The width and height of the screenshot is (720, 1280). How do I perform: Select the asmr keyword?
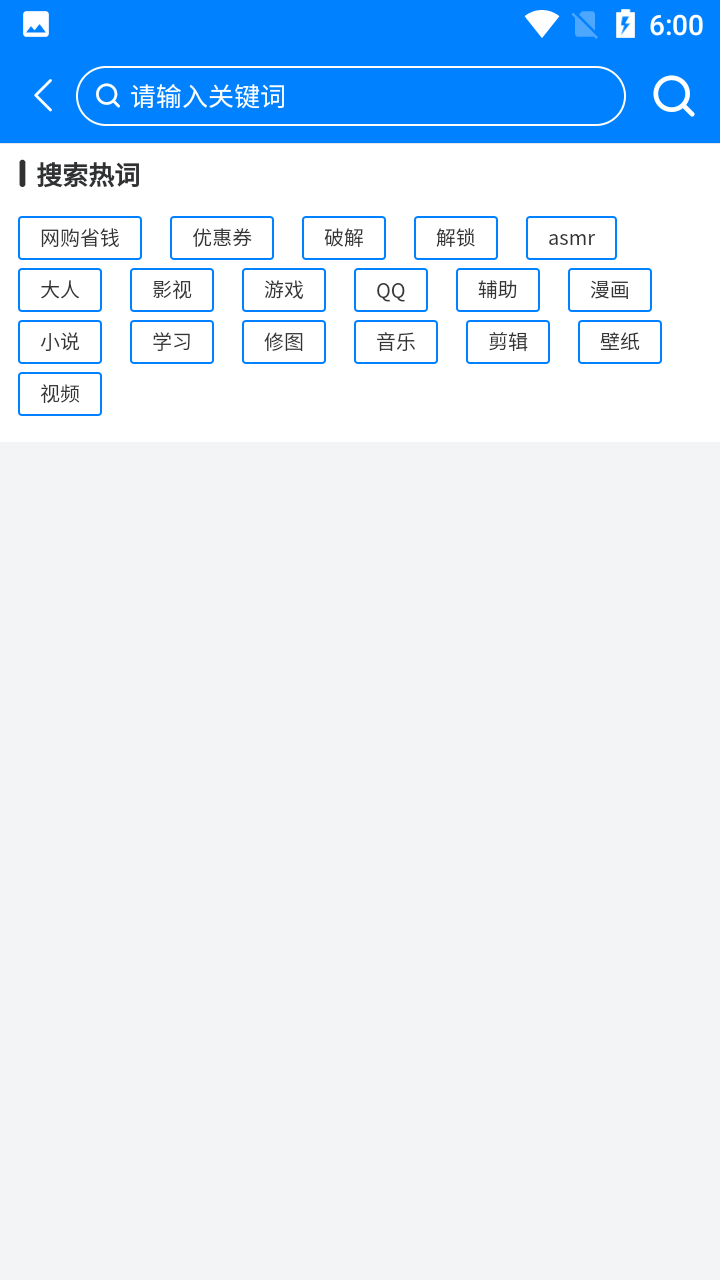pyautogui.click(x=571, y=238)
